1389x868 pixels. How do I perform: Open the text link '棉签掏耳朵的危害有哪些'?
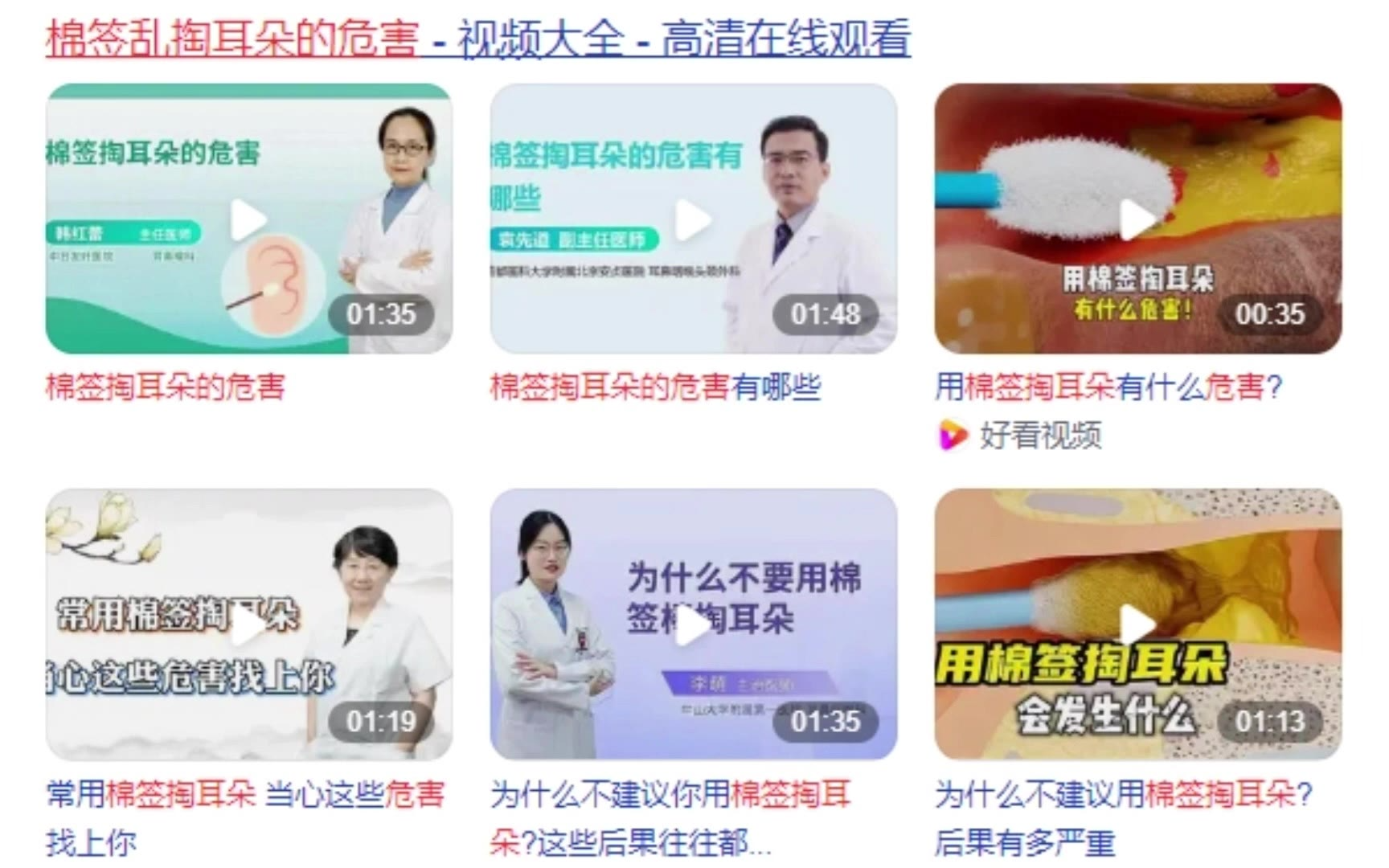655,387
